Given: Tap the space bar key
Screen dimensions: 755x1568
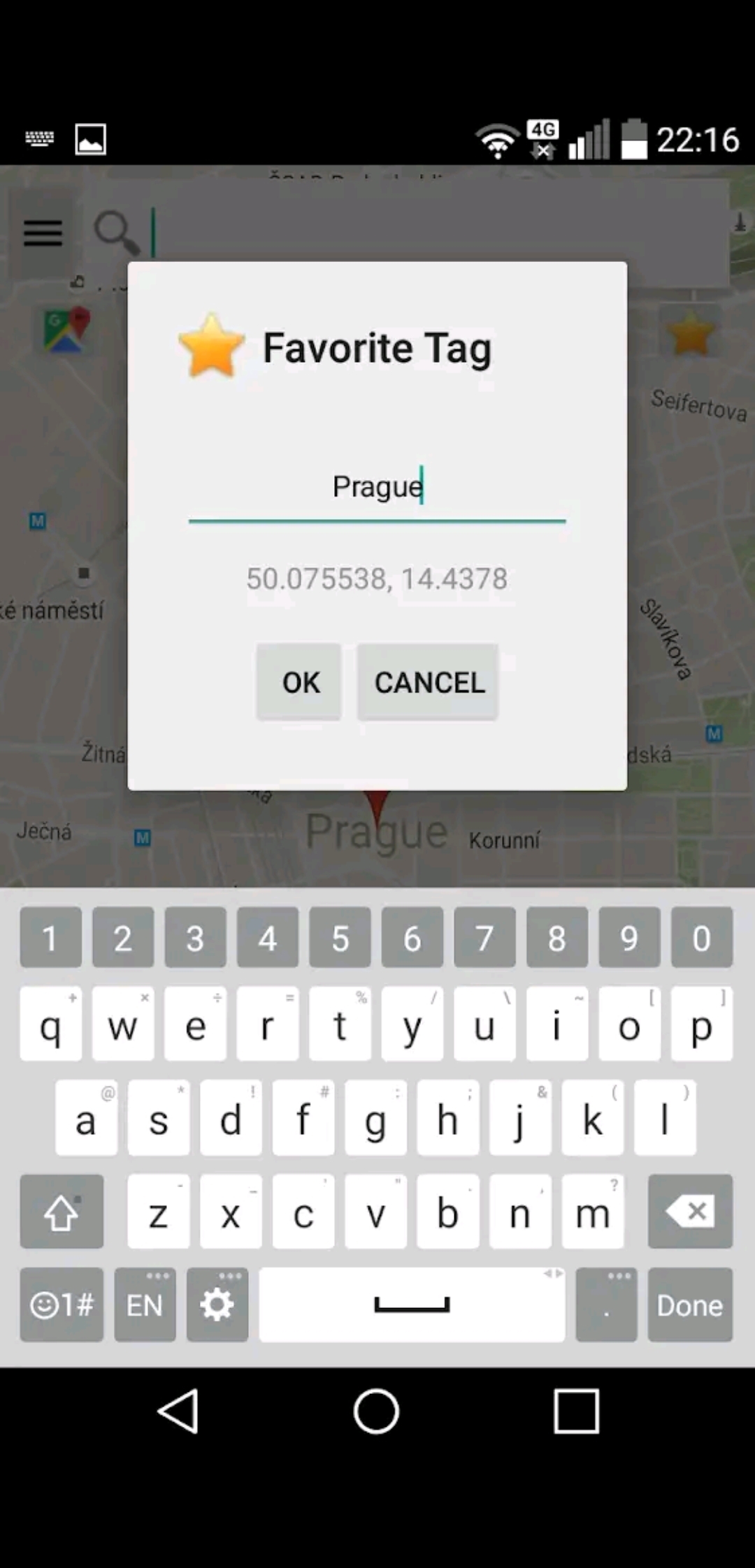Looking at the screenshot, I should click(411, 1303).
